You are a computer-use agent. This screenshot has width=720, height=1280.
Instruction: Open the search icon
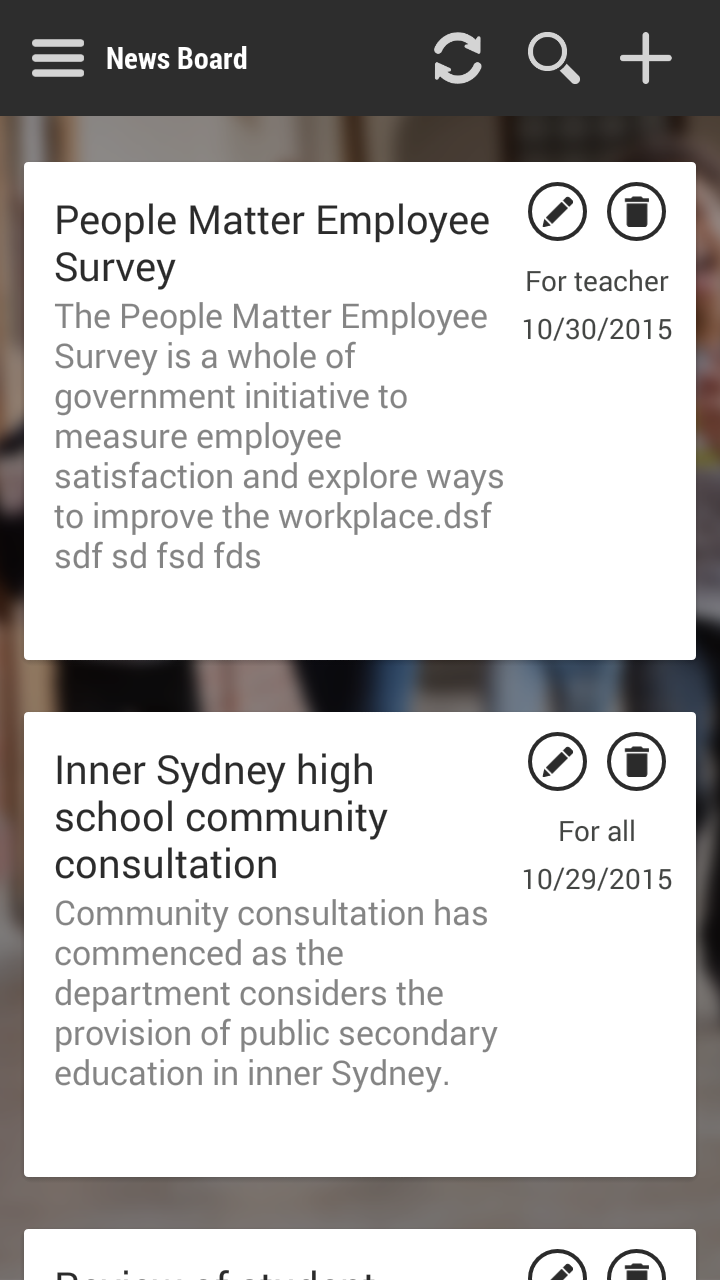click(553, 58)
